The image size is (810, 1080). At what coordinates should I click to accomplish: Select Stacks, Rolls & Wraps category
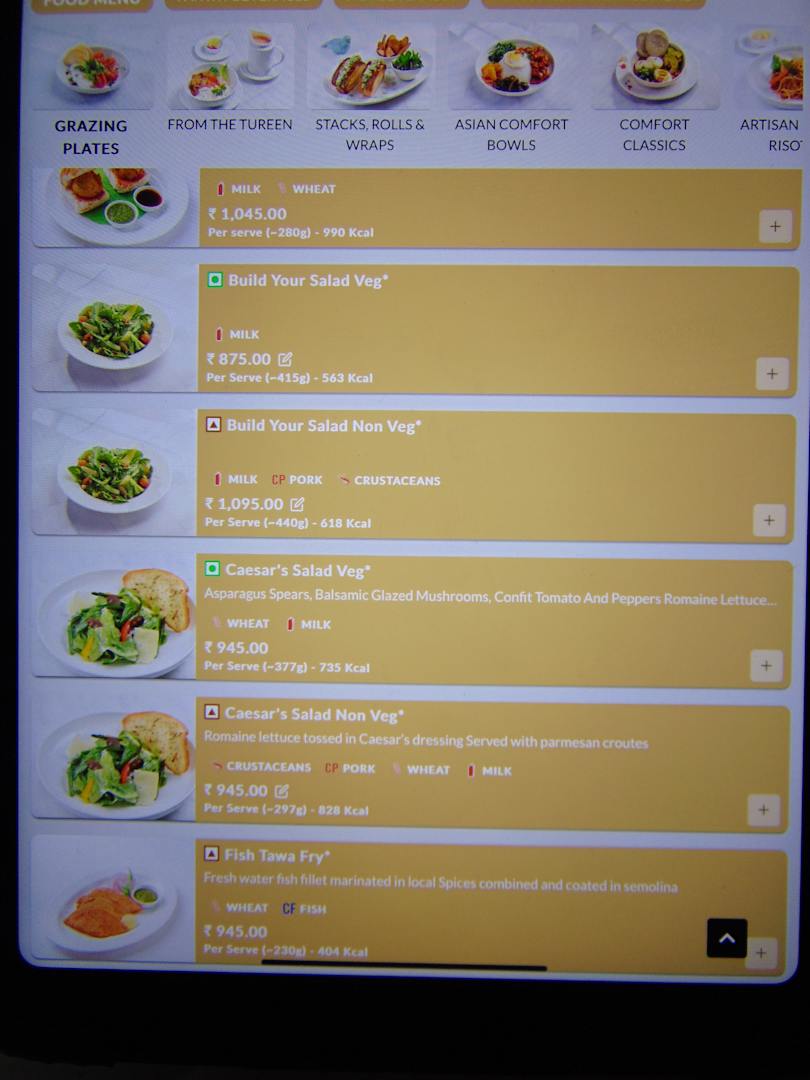tap(370, 90)
